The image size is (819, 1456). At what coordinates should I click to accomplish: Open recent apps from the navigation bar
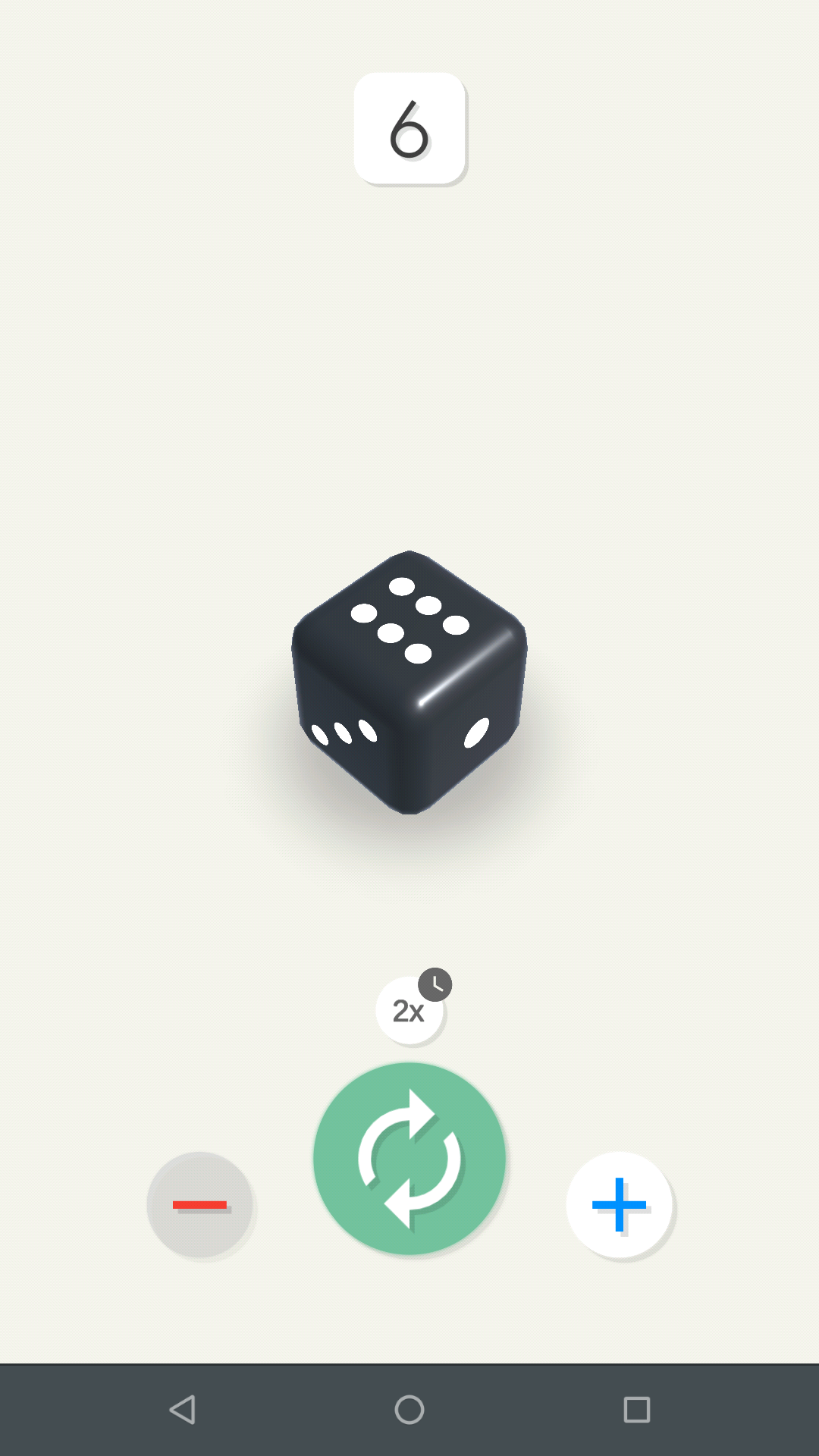637,1410
